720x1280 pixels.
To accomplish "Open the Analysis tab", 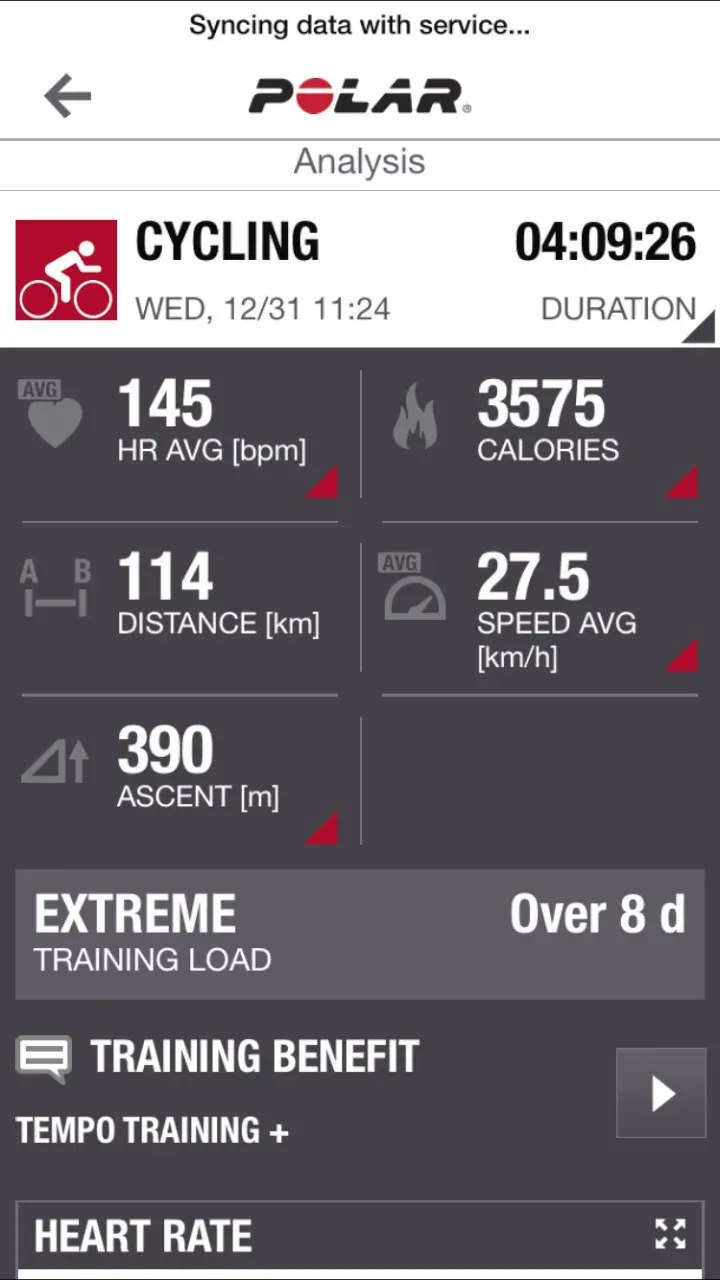I will [x=359, y=162].
